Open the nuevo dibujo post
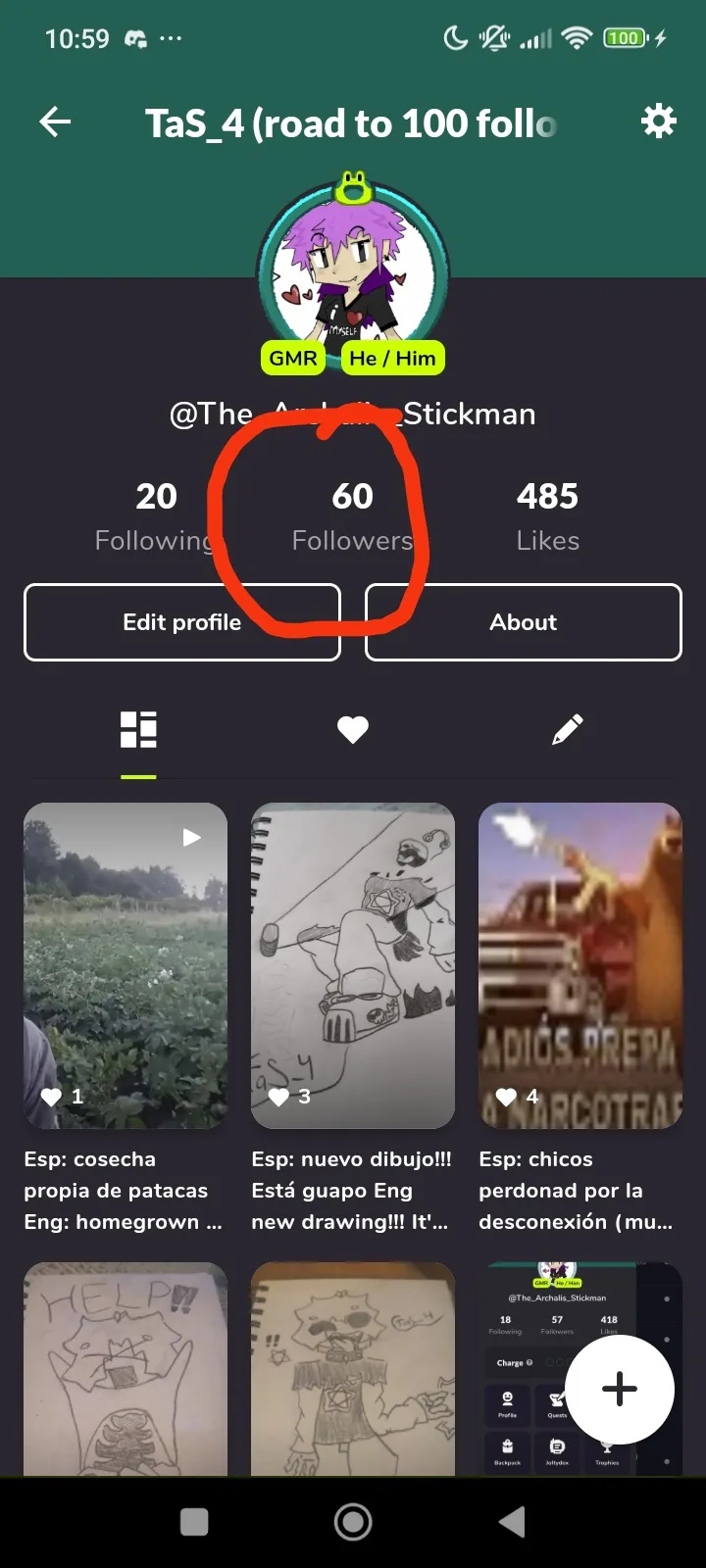 click(353, 966)
